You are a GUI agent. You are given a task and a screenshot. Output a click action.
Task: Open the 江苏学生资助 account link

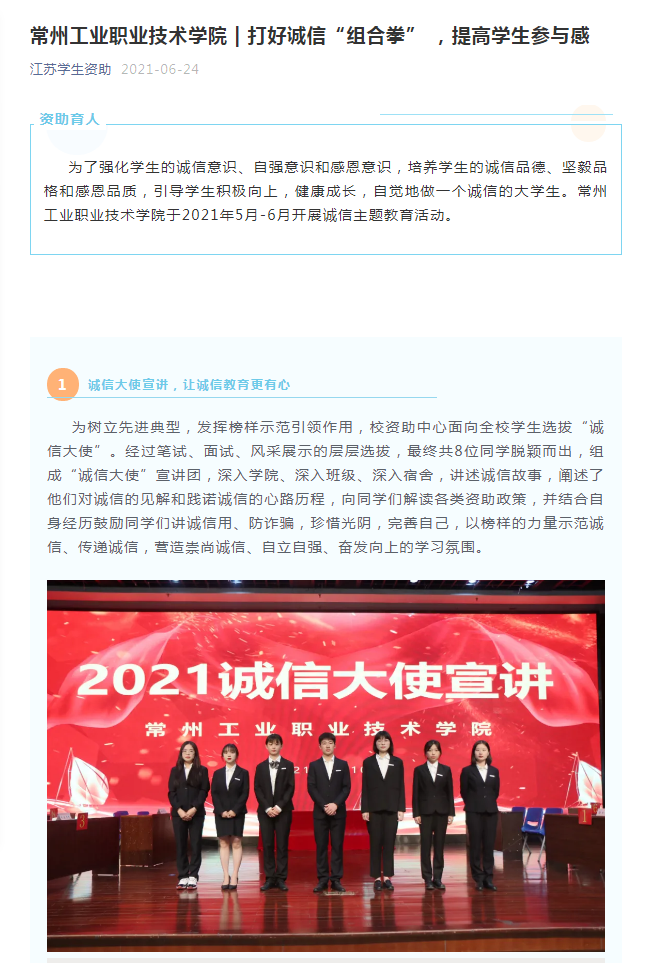(x=71, y=69)
